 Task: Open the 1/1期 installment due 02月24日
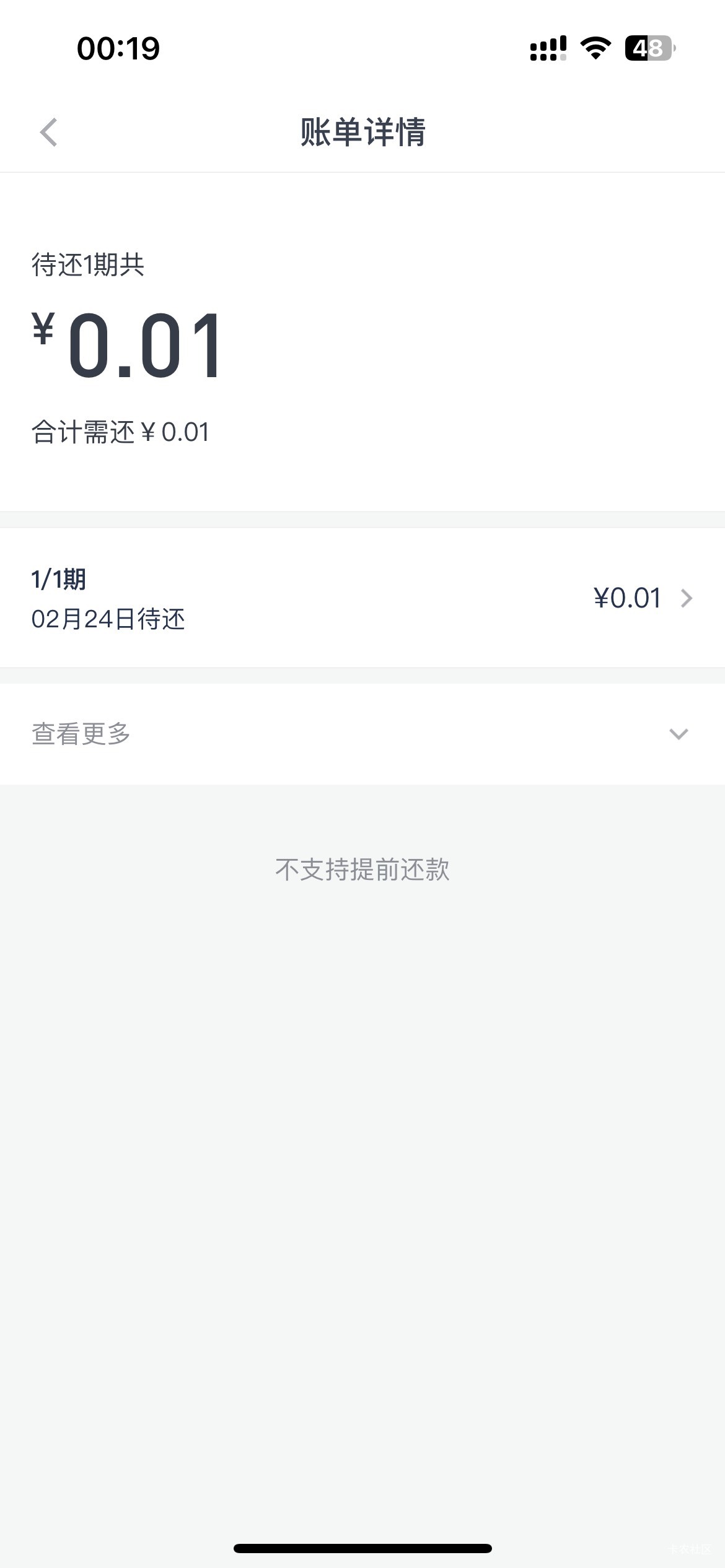click(x=362, y=598)
